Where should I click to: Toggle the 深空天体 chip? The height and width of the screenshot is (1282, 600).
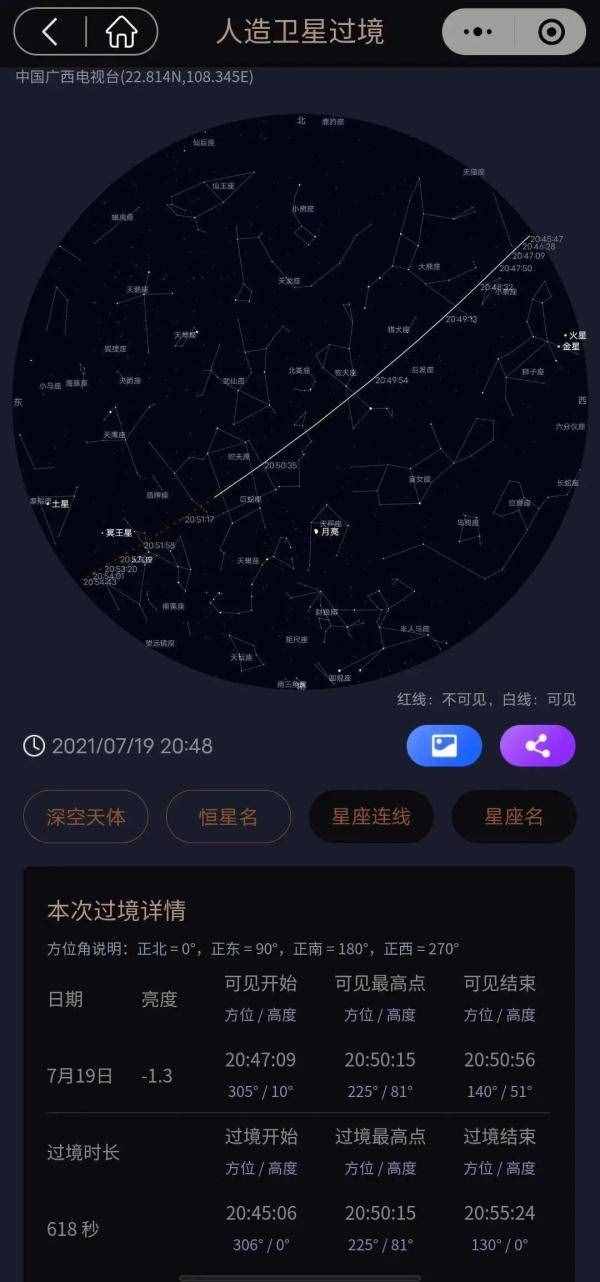click(86, 817)
